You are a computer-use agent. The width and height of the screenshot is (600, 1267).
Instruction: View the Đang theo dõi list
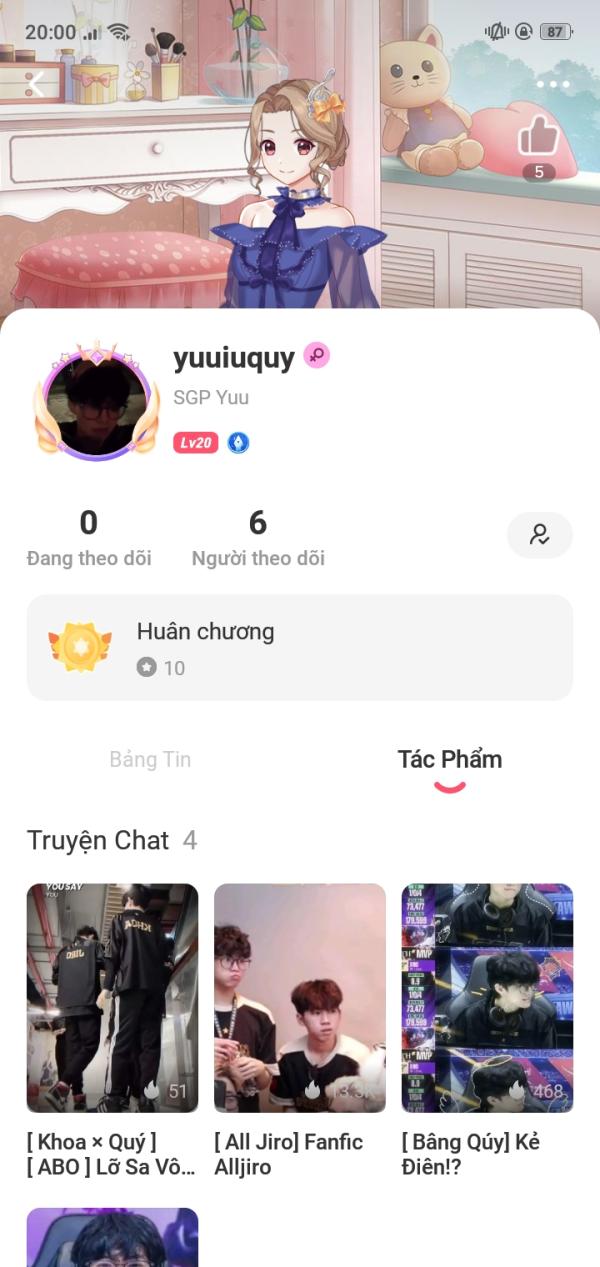pos(89,538)
